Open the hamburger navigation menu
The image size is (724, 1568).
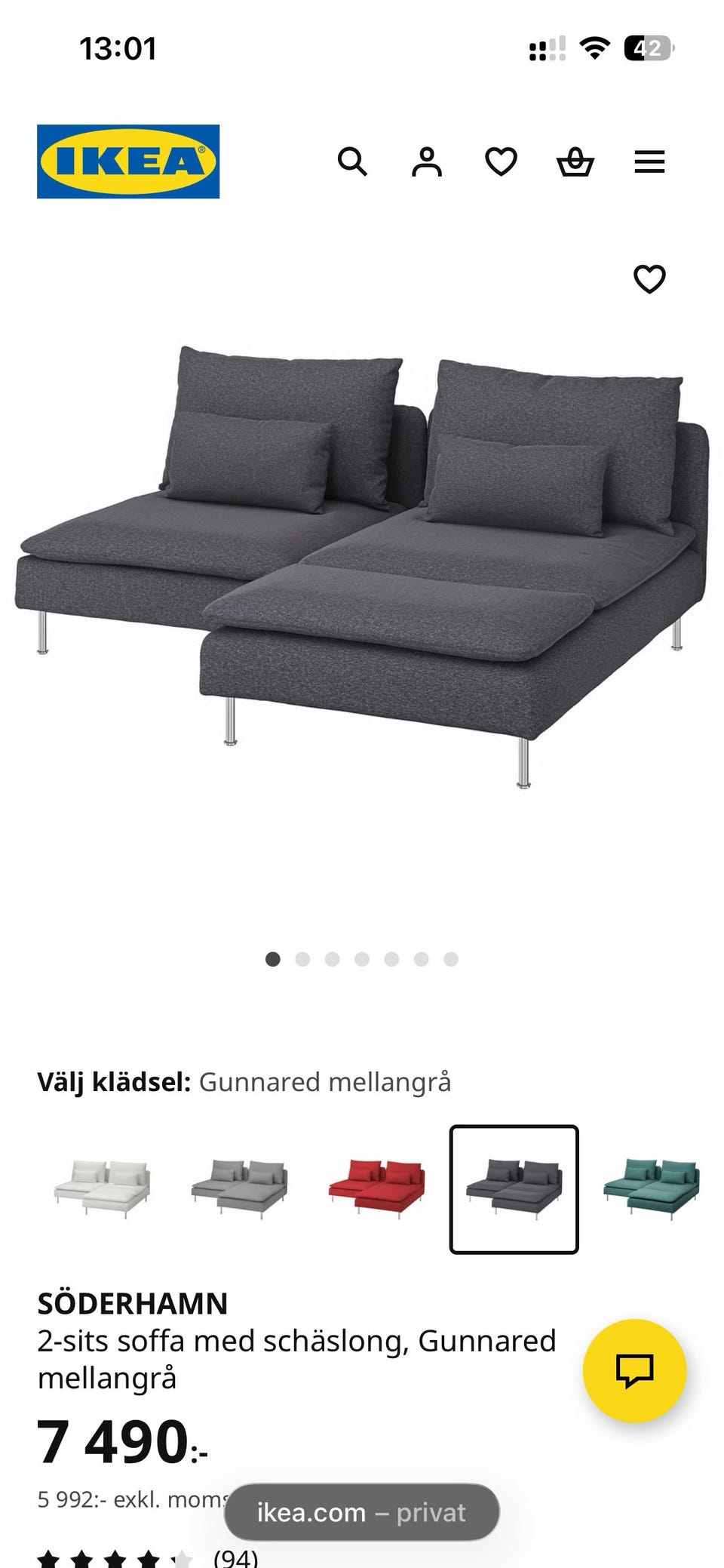point(649,162)
